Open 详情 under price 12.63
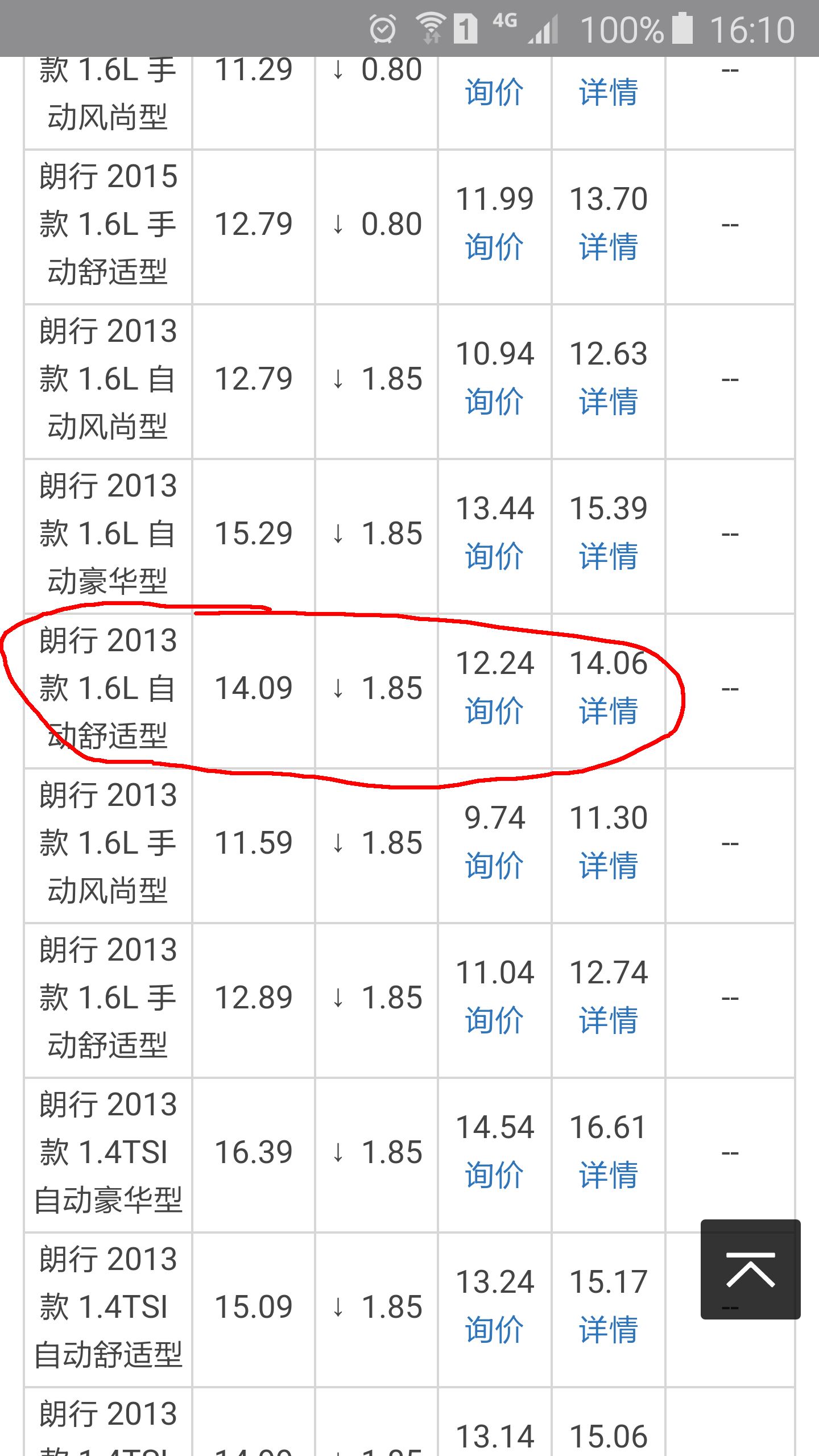819x1456 pixels. tap(609, 402)
